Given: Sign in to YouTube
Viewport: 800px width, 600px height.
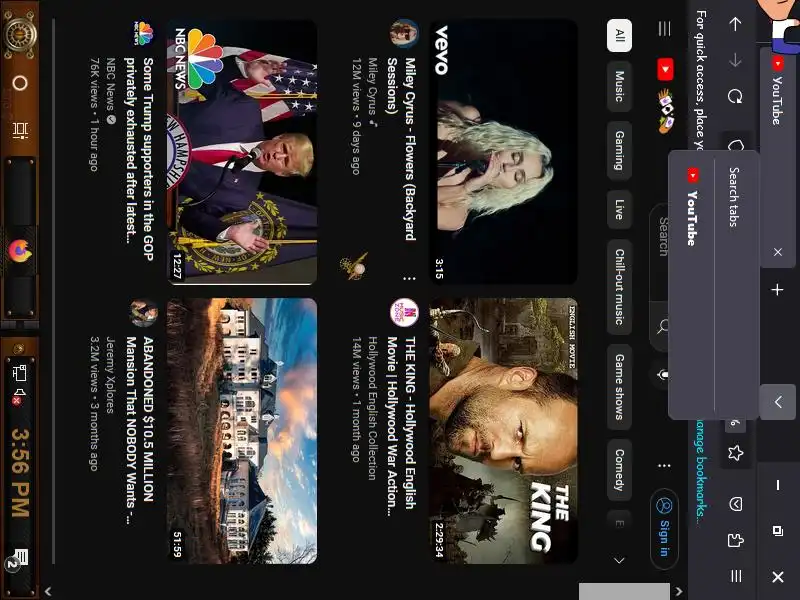Looking at the screenshot, I should click(x=664, y=525).
